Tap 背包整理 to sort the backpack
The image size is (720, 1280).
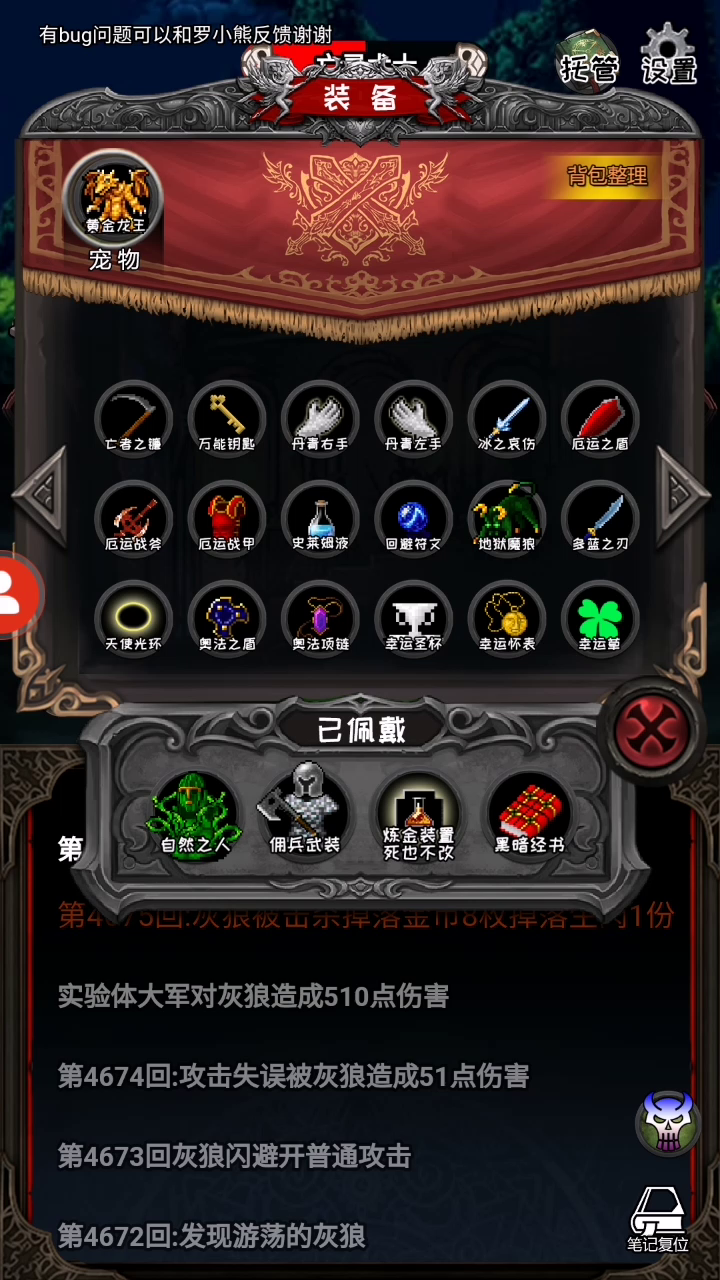click(608, 177)
